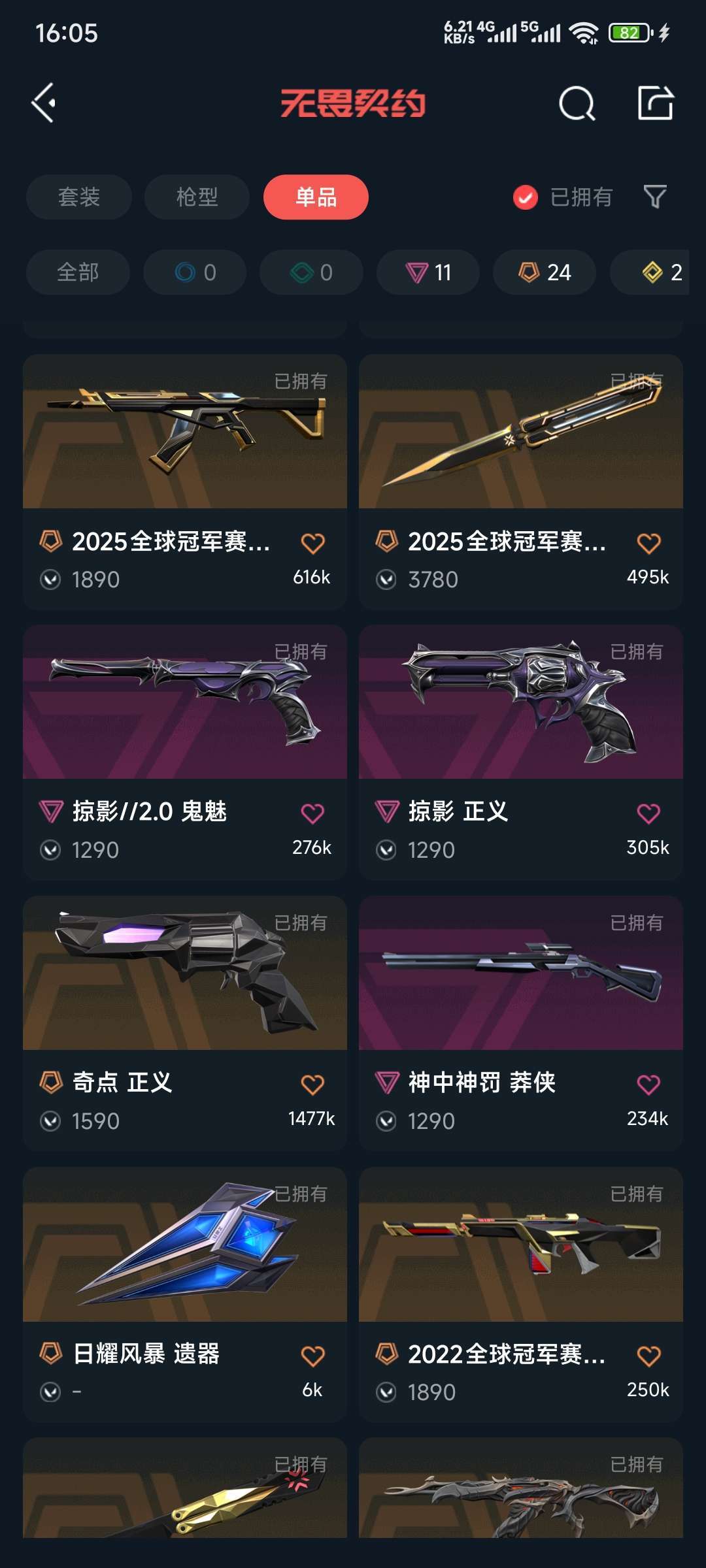Filter by the orange tier chip with 24
Viewport: 706px width, 1568px height.
[x=545, y=272]
